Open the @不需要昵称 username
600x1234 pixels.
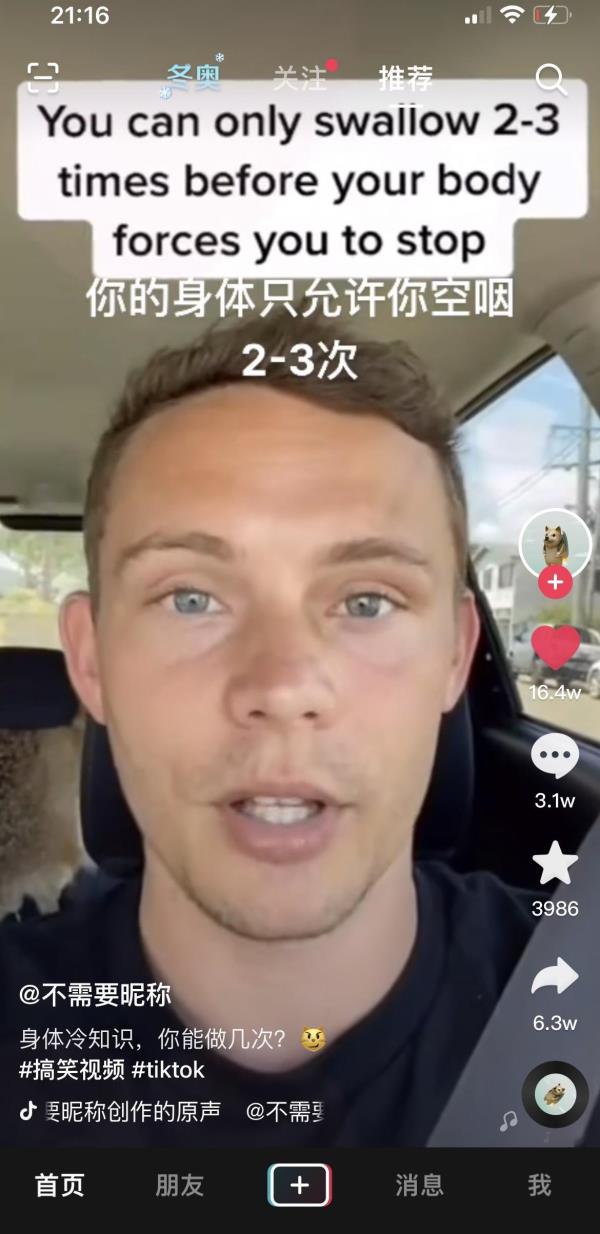coord(95,995)
